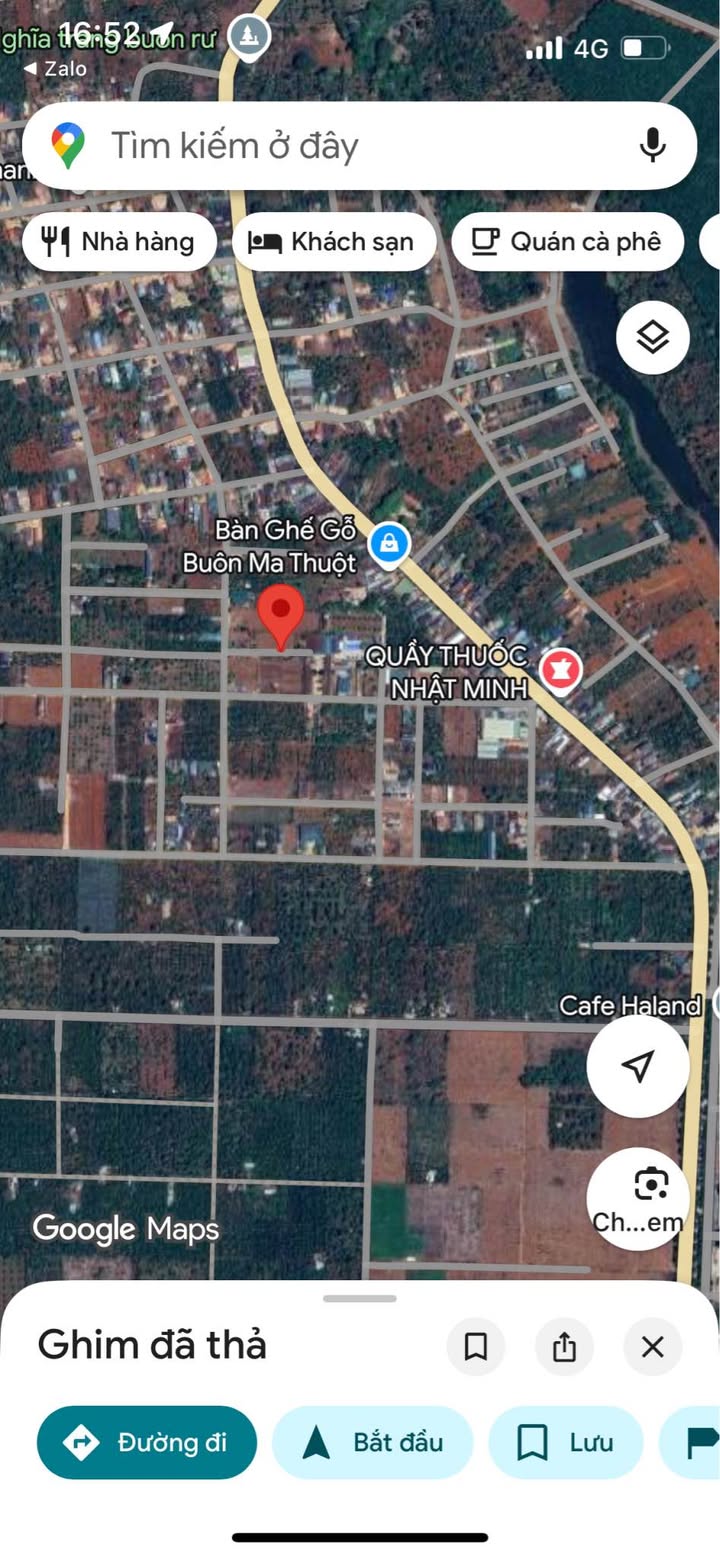The height and width of the screenshot is (1557, 720).
Task: Show Quán cà phê places
Action: 567,242
